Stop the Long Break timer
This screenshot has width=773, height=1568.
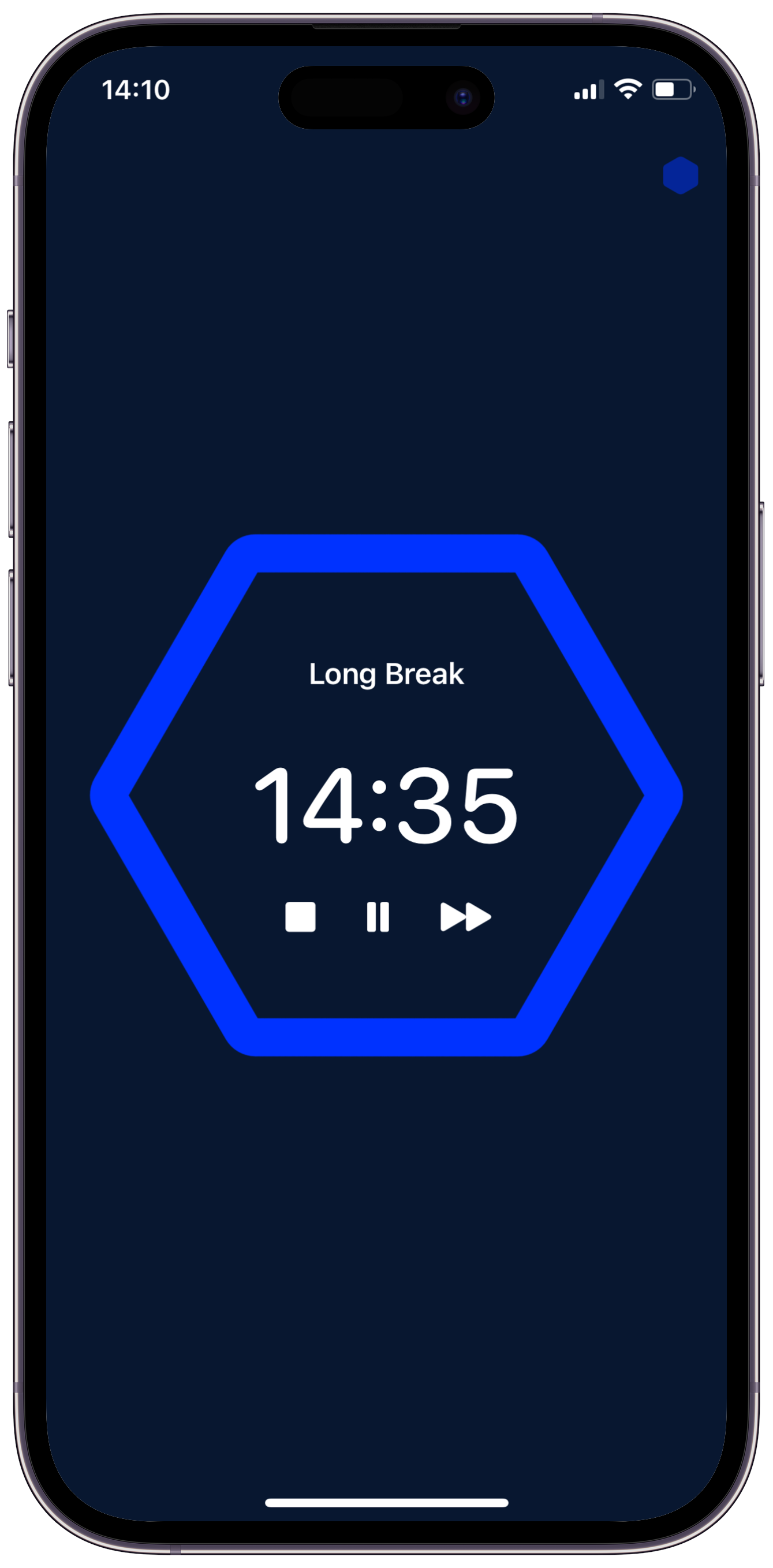pyautogui.click(x=300, y=917)
